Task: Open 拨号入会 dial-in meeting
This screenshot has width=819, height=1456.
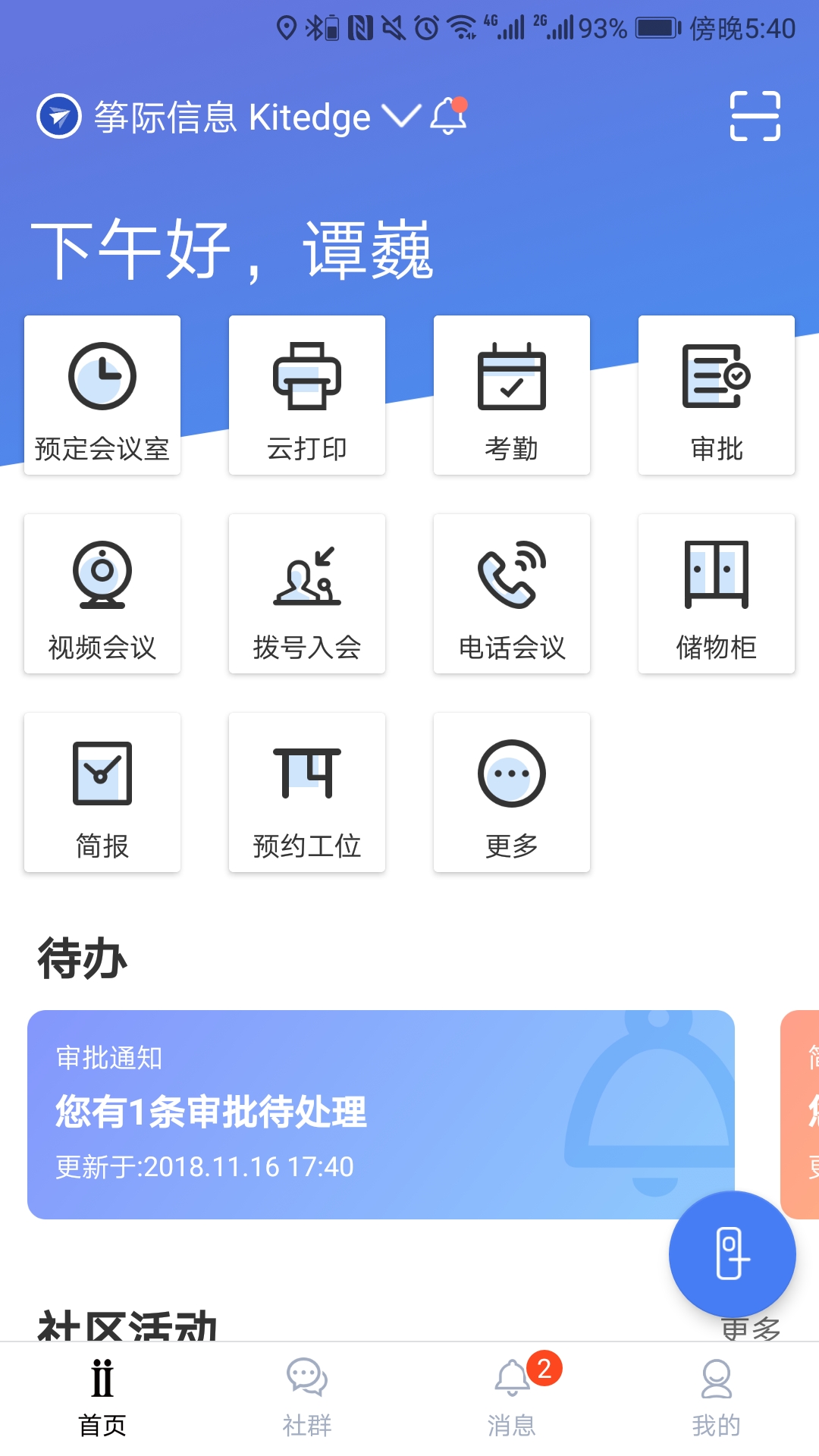Action: click(307, 594)
